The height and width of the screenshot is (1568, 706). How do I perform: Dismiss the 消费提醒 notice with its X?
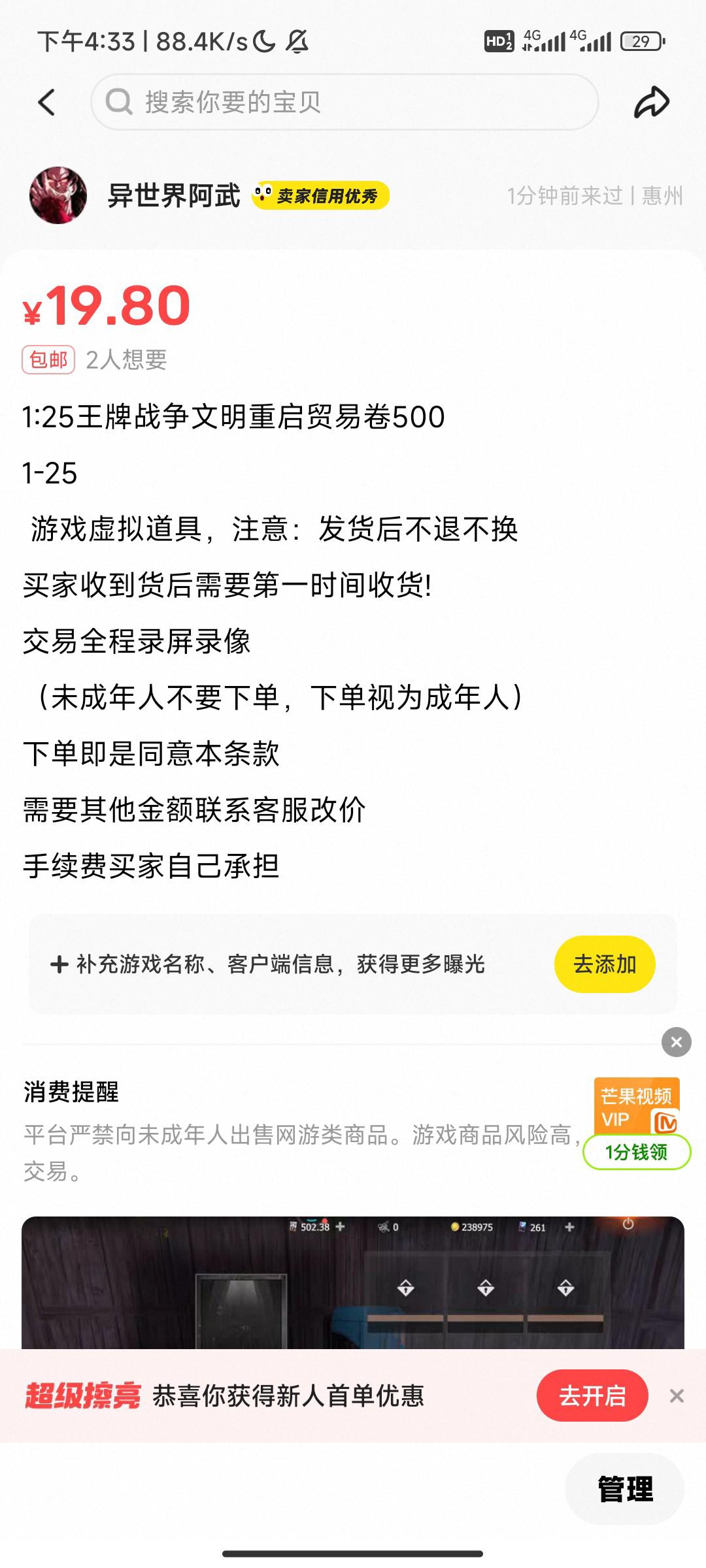[676, 1043]
